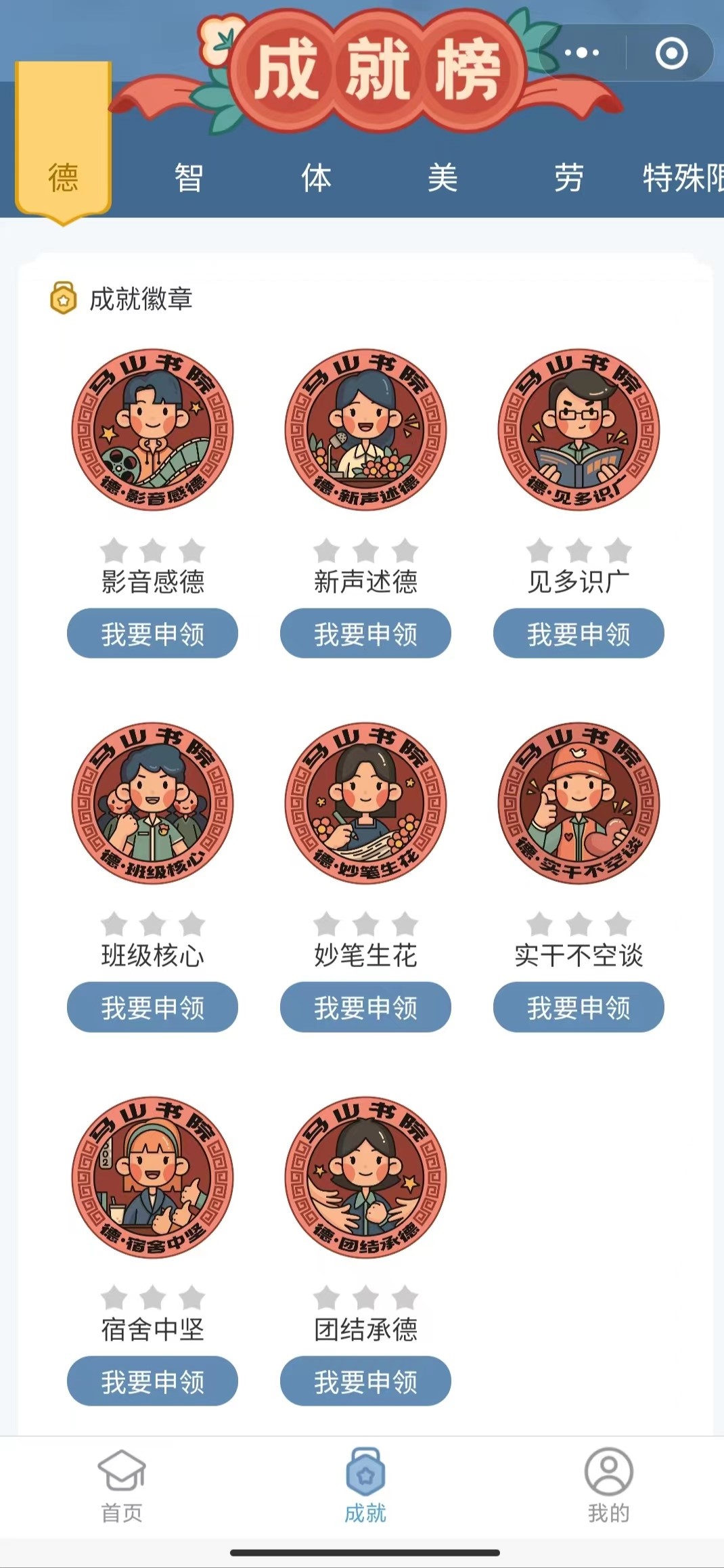Tap 我要申领 under 新声述德
This screenshot has width=724, height=1568.
[365, 633]
